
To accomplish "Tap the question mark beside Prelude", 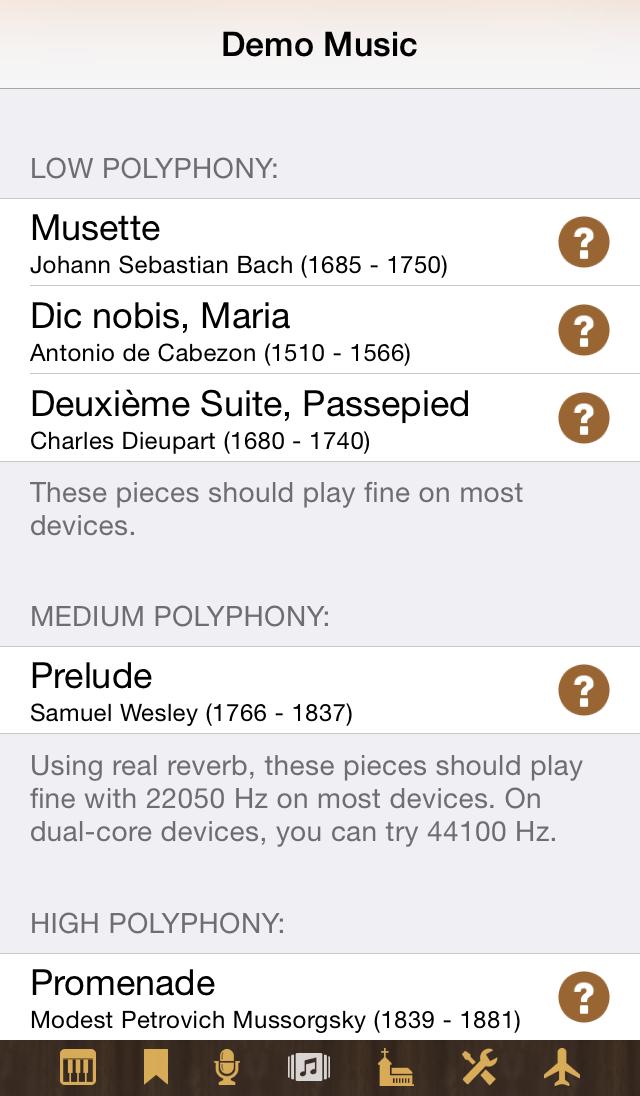I will point(584,690).
